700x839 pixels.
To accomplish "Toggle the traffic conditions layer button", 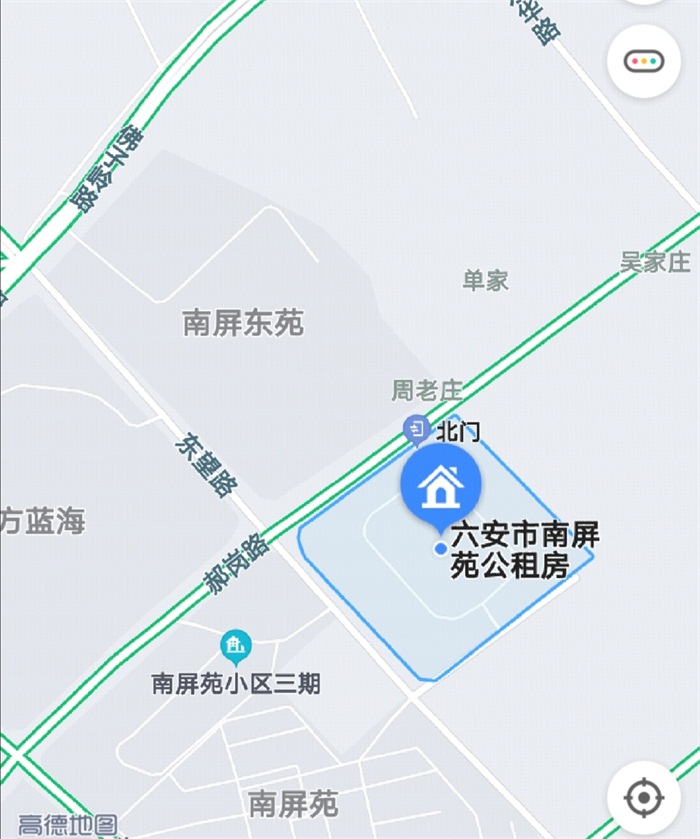I will tap(644, 60).
